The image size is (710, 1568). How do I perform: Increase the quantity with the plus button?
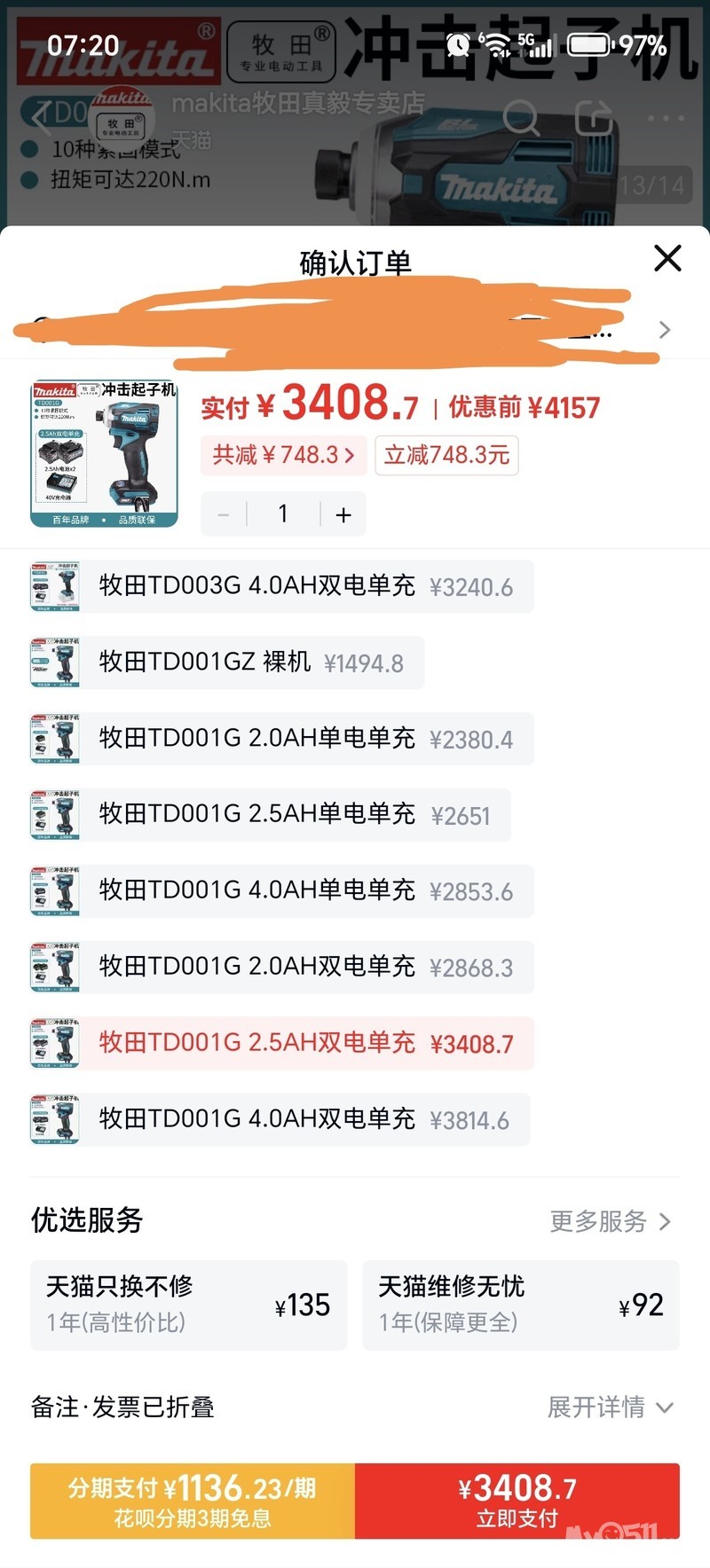point(343,514)
